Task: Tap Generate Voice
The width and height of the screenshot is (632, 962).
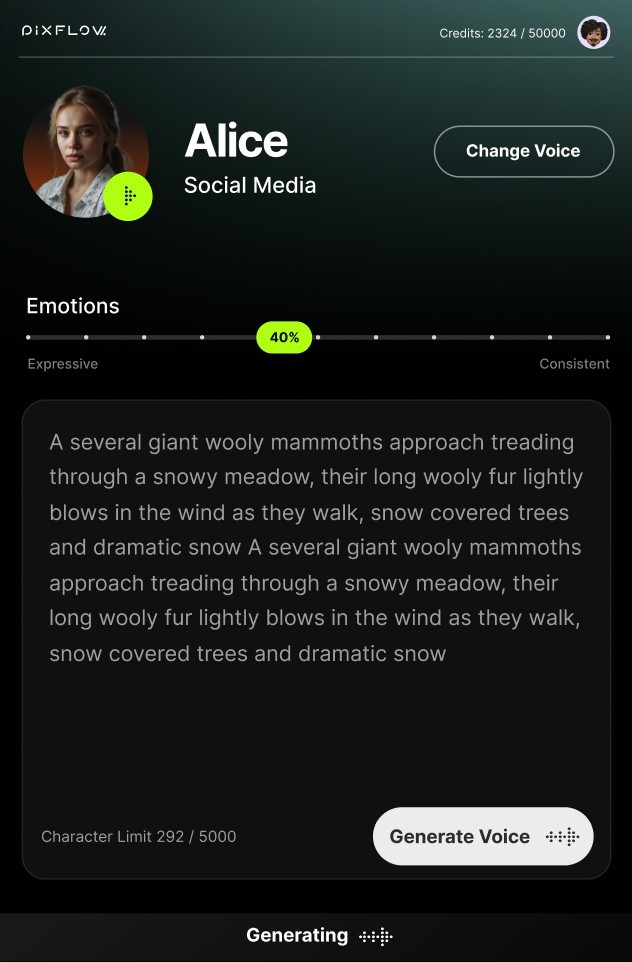Action: point(483,836)
